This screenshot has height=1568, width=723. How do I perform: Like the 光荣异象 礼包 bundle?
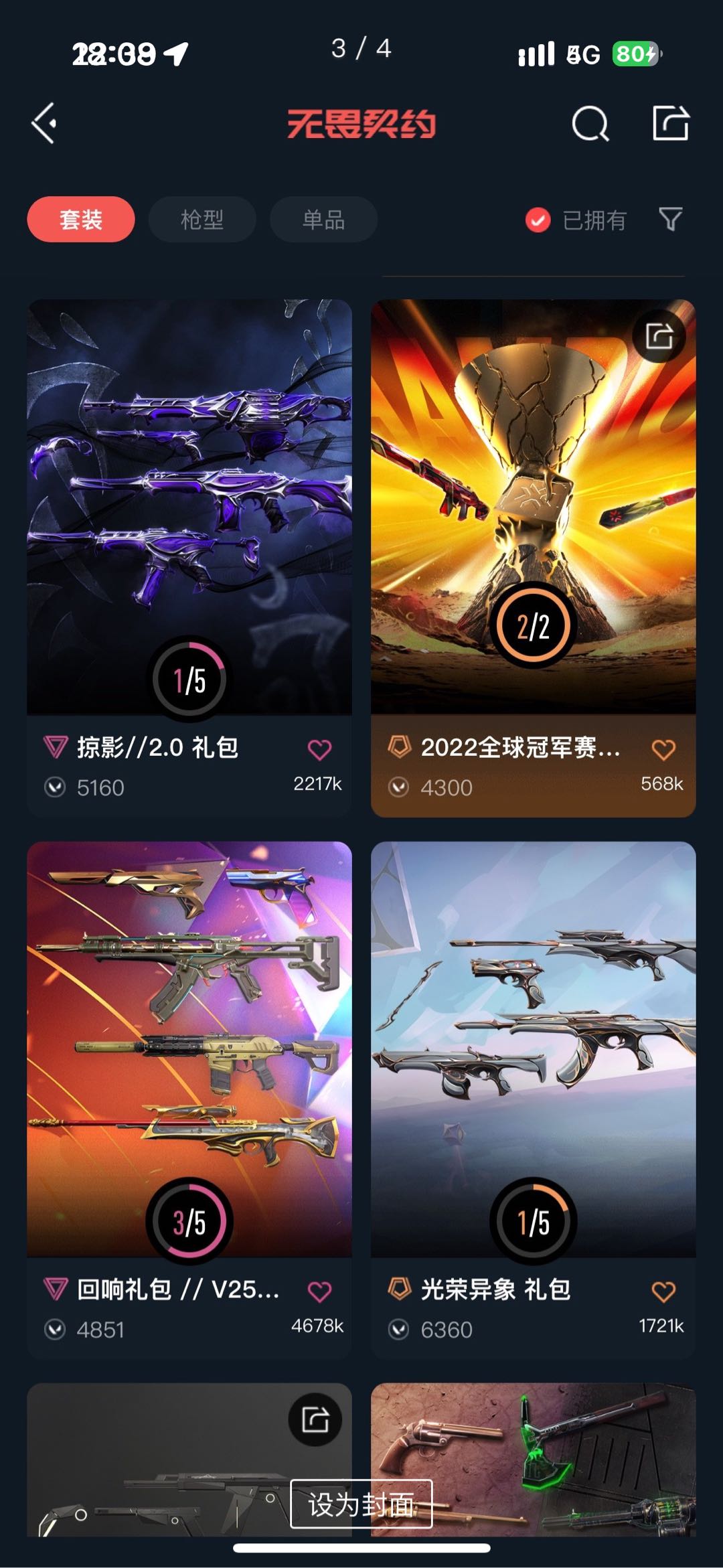663,1291
